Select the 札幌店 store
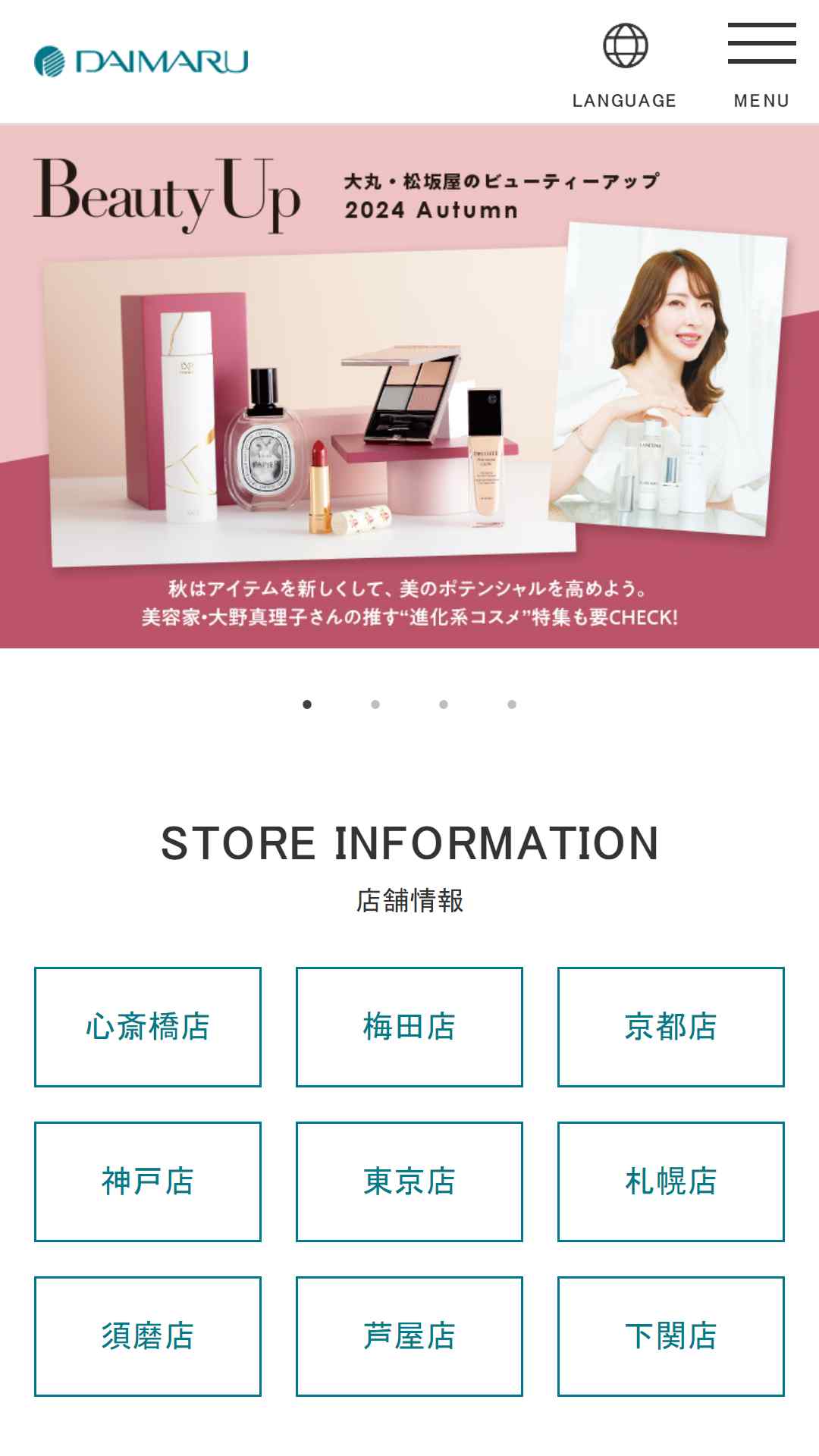The image size is (819, 1456). click(x=671, y=1181)
